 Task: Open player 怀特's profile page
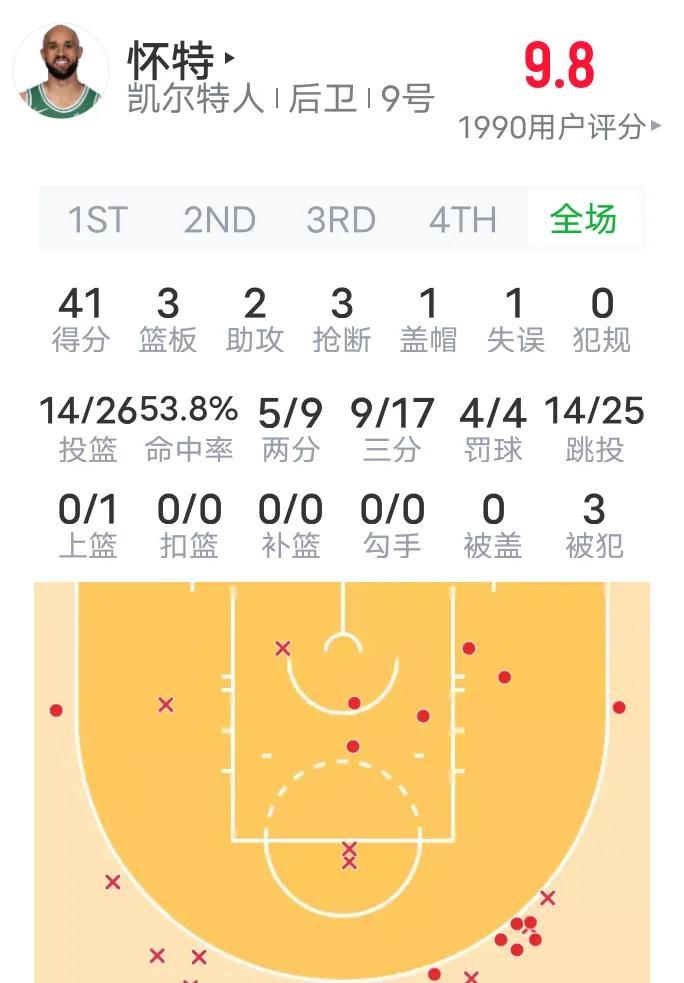[180, 60]
